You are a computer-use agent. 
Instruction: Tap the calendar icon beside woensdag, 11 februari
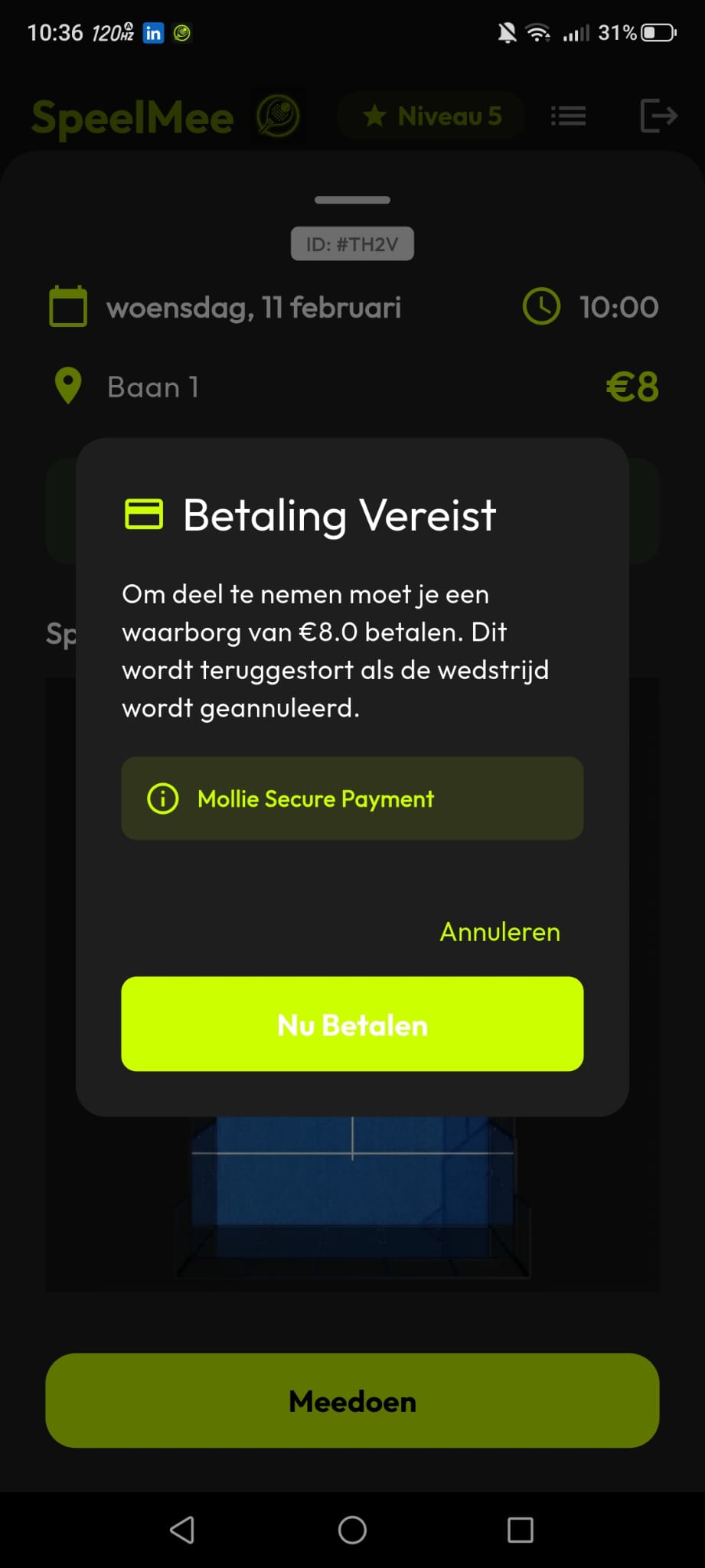click(x=67, y=305)
